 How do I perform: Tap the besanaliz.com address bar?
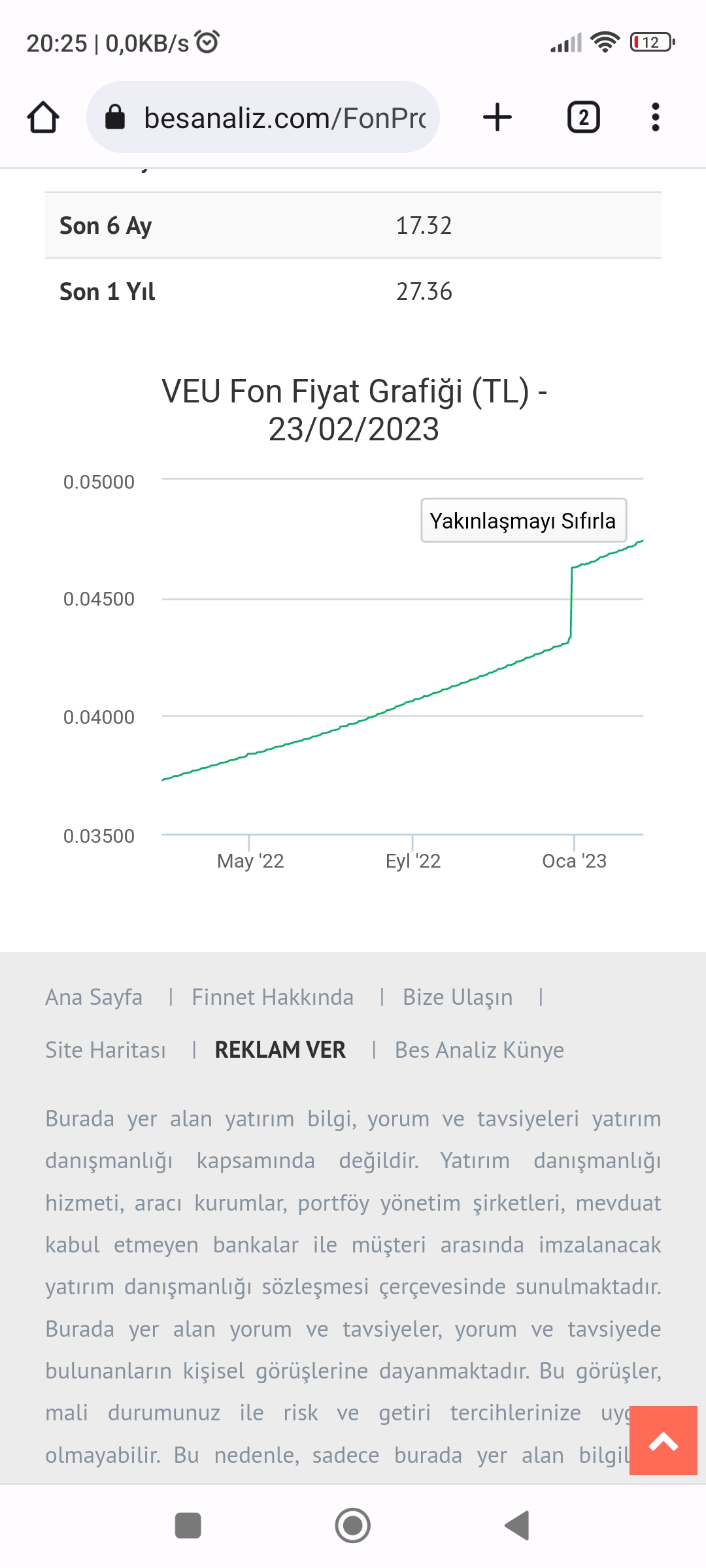(263, 118)
